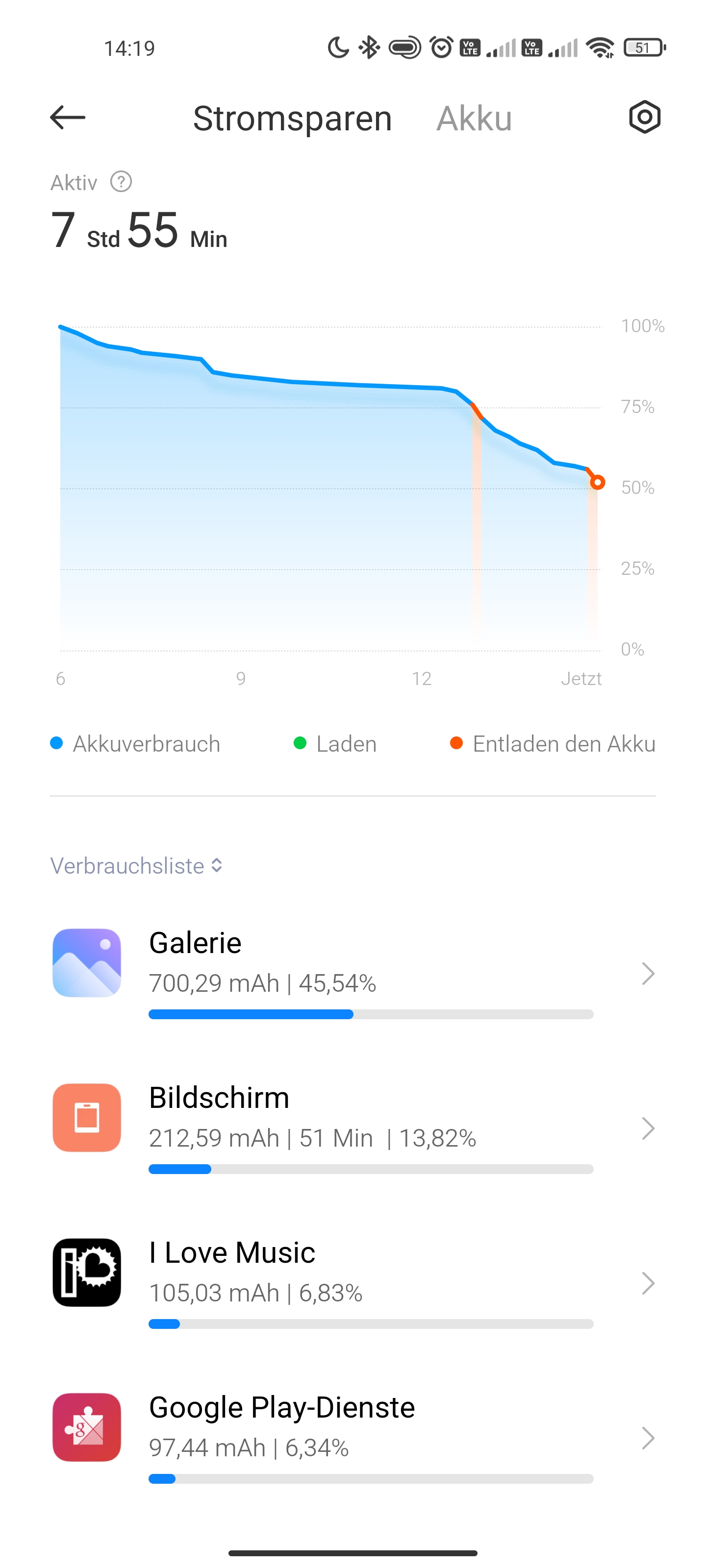The image size is (706, 1568).
Task: Open battery settings hexagon icon
Action: [x=644, y=117]
